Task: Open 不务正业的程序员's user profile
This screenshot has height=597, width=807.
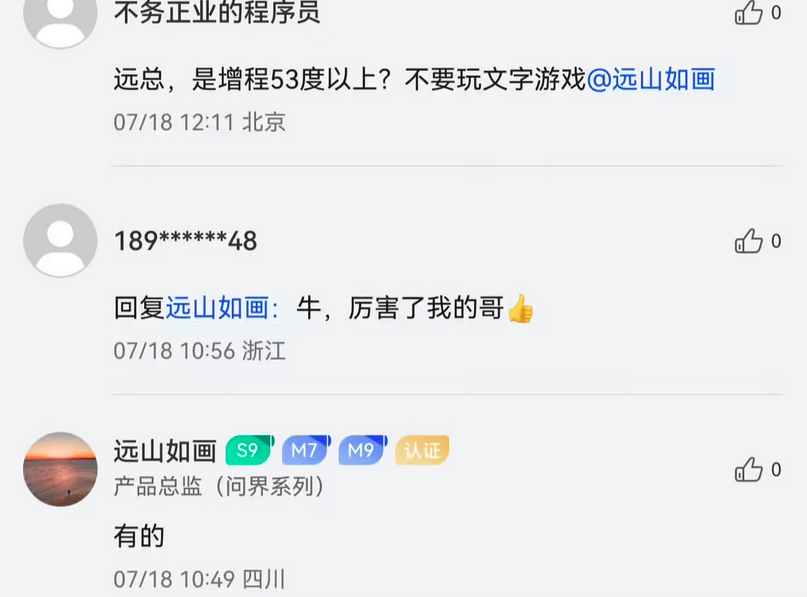Action: tap(217, 13)
